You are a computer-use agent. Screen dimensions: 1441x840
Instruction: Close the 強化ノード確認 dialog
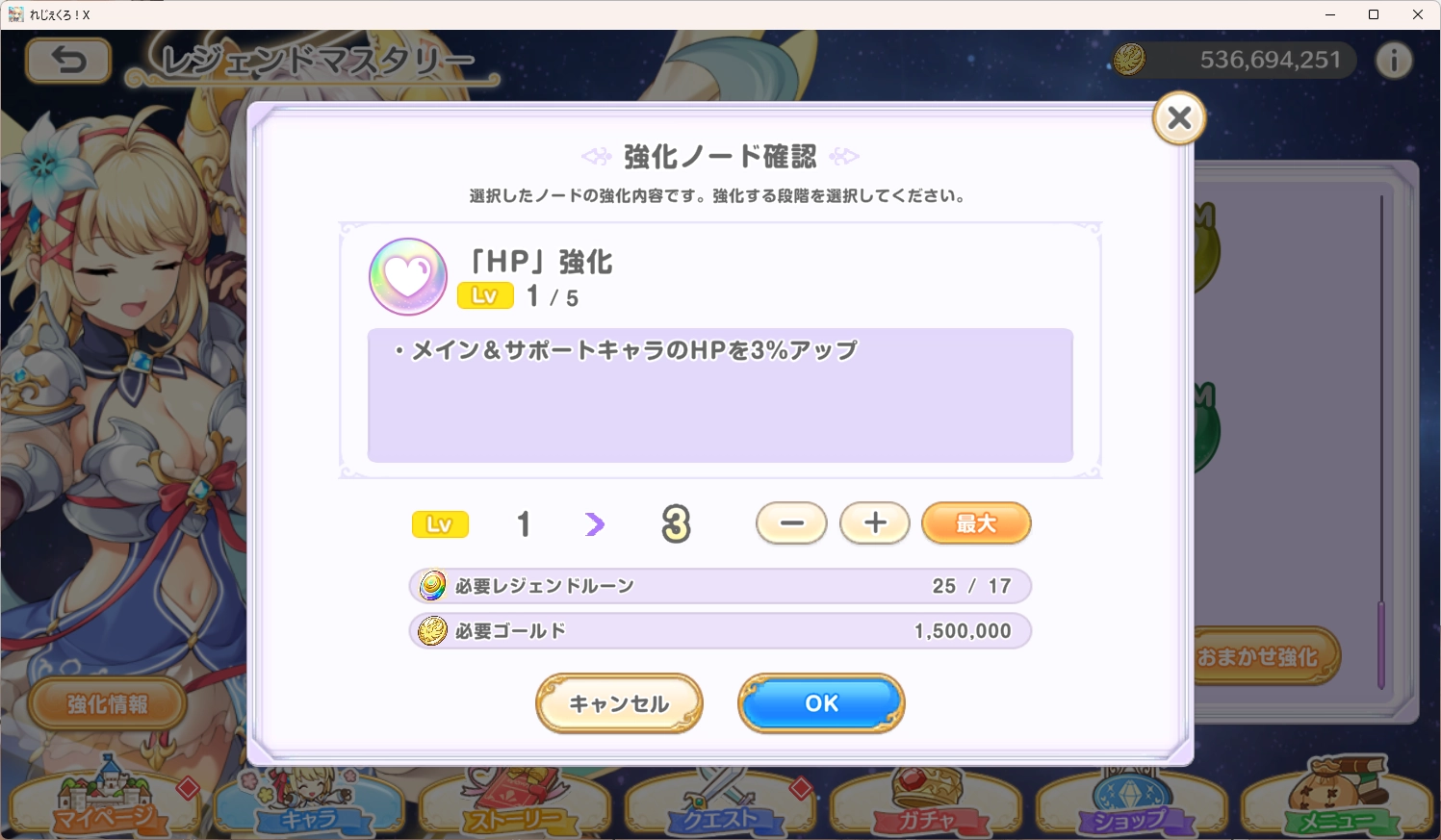1178,118
